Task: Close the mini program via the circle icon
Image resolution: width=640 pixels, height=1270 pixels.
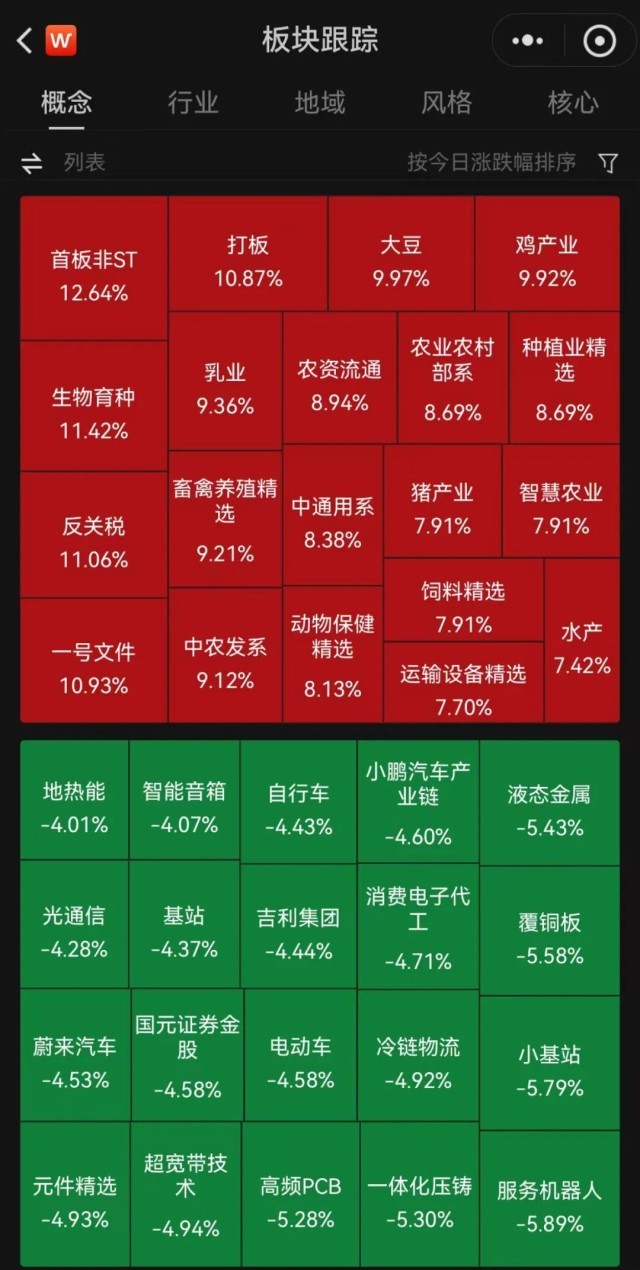Action: pyautogui.click(x=599, y=41)
